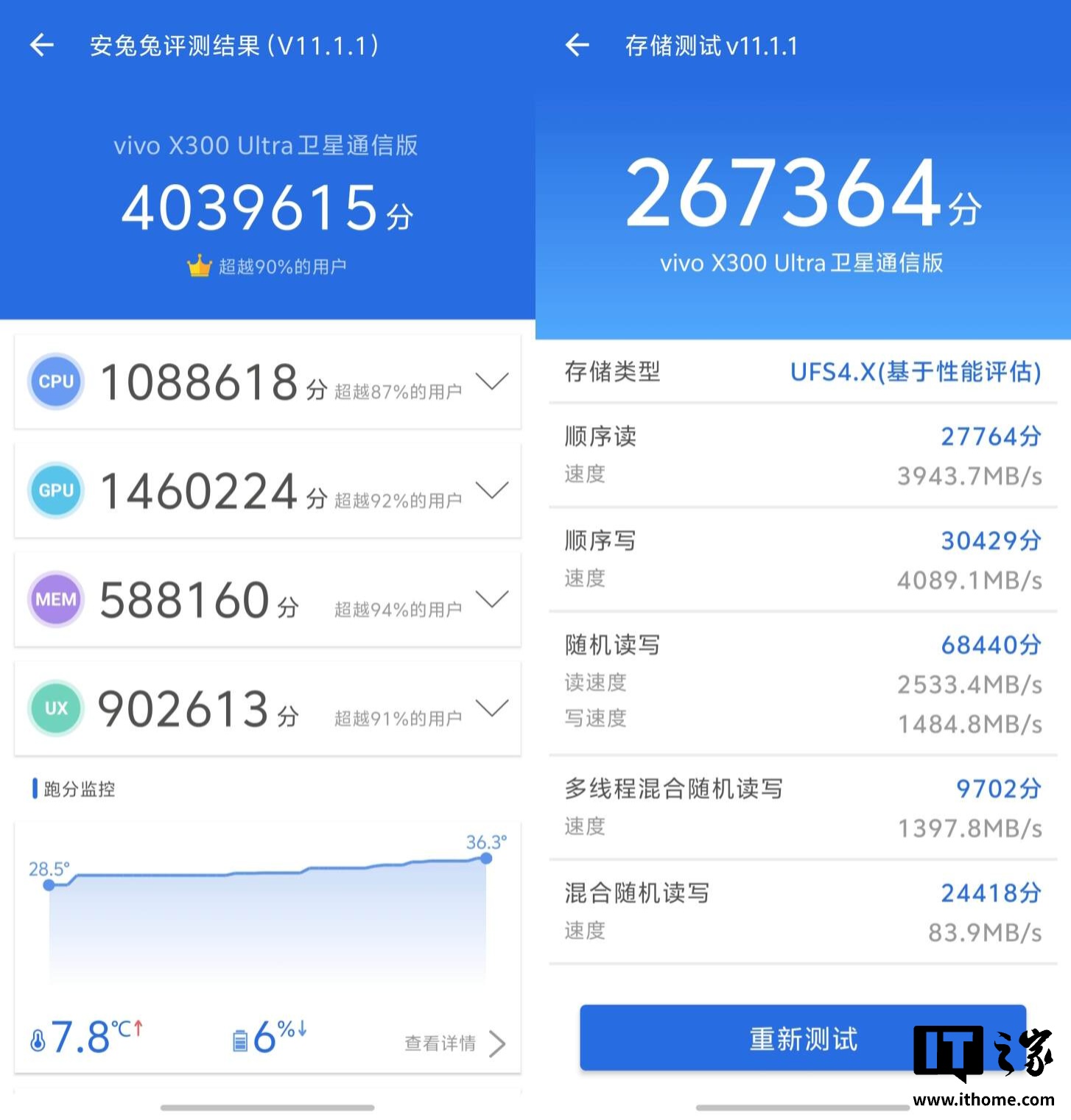Image resolution: width=1071 pixels, height=1120 pixels.
Task: Tap the 重新测试 button
Action: pos(802,1038)
